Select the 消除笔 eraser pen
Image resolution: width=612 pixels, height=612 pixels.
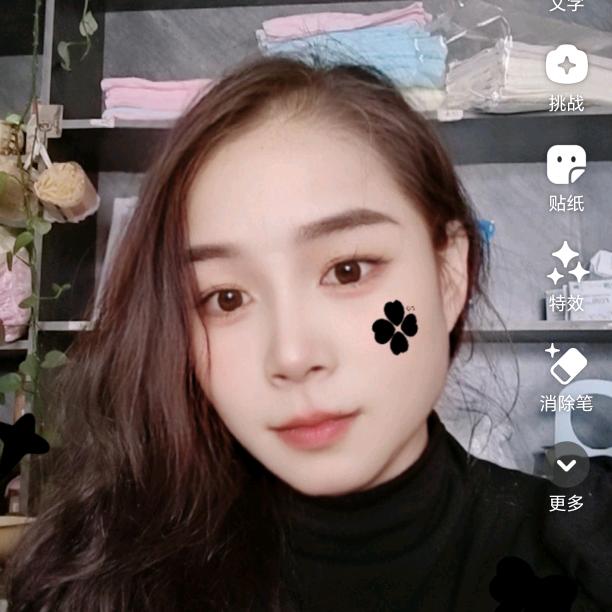pyautogui.click(x=567, y=378)
